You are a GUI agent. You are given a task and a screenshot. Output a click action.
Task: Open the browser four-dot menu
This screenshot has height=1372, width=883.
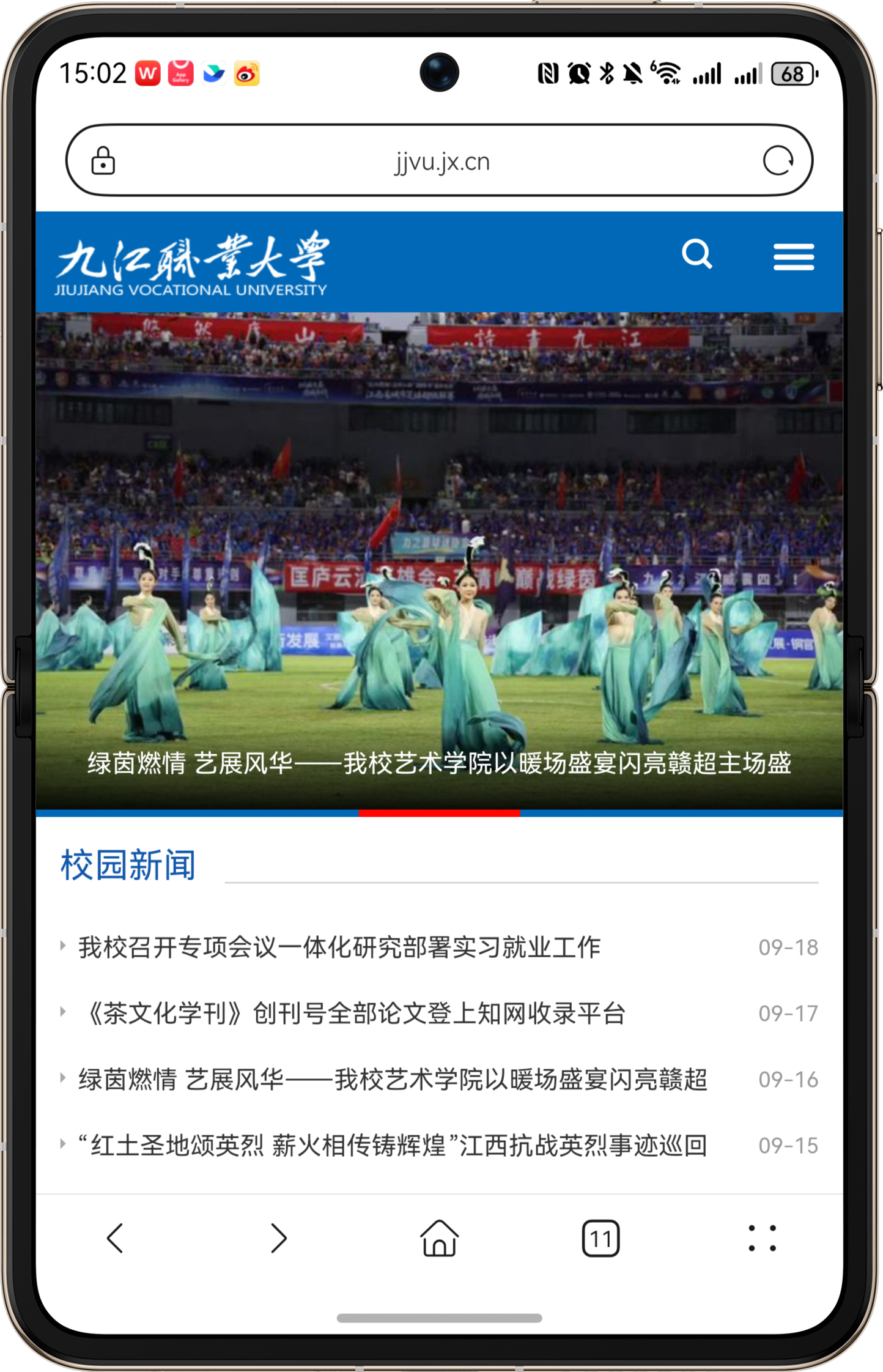click(762, 1239)
